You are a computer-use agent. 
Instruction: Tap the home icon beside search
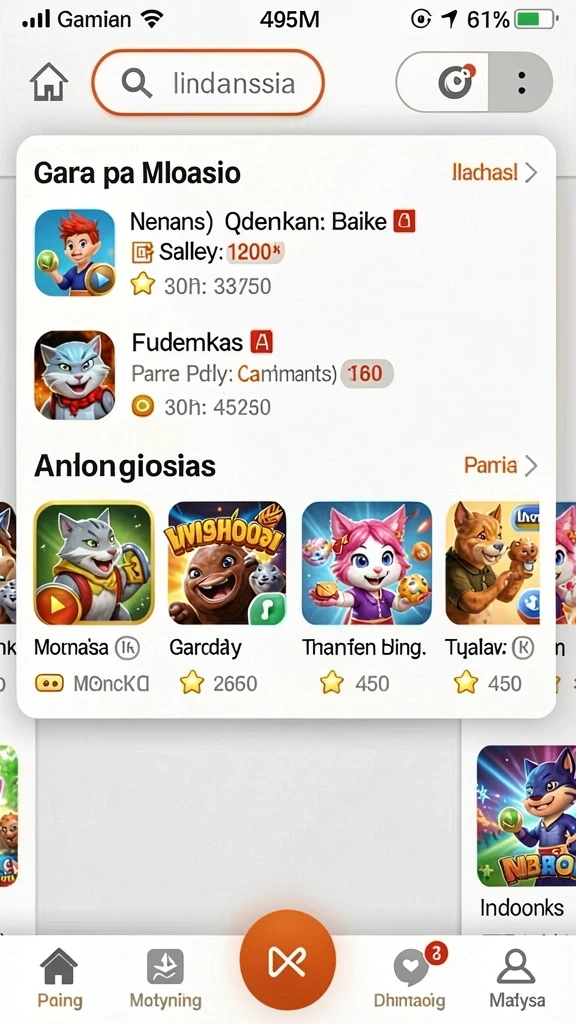pos(49,82)
